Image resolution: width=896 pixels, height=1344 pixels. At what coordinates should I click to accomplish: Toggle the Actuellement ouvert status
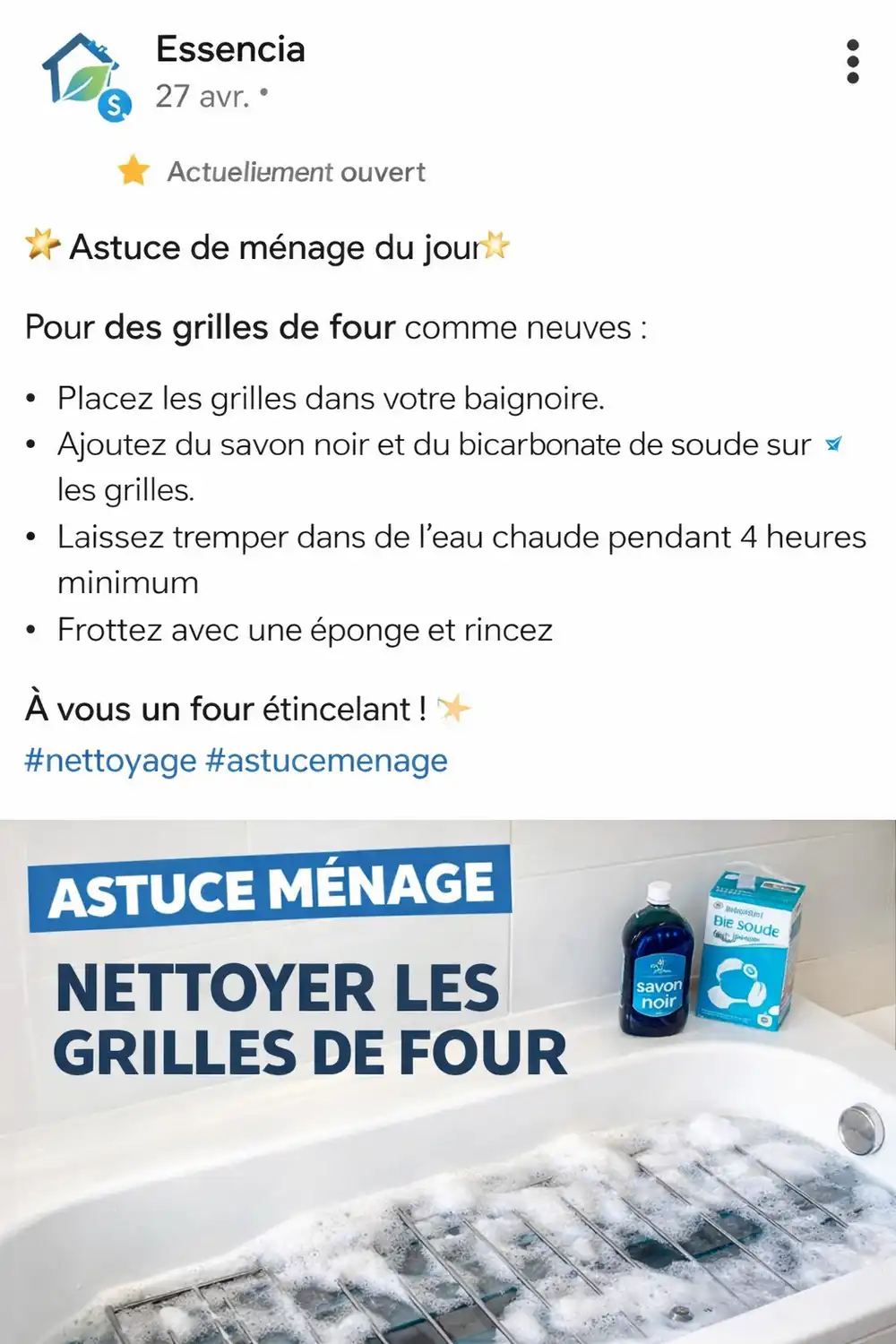point(296,172)
